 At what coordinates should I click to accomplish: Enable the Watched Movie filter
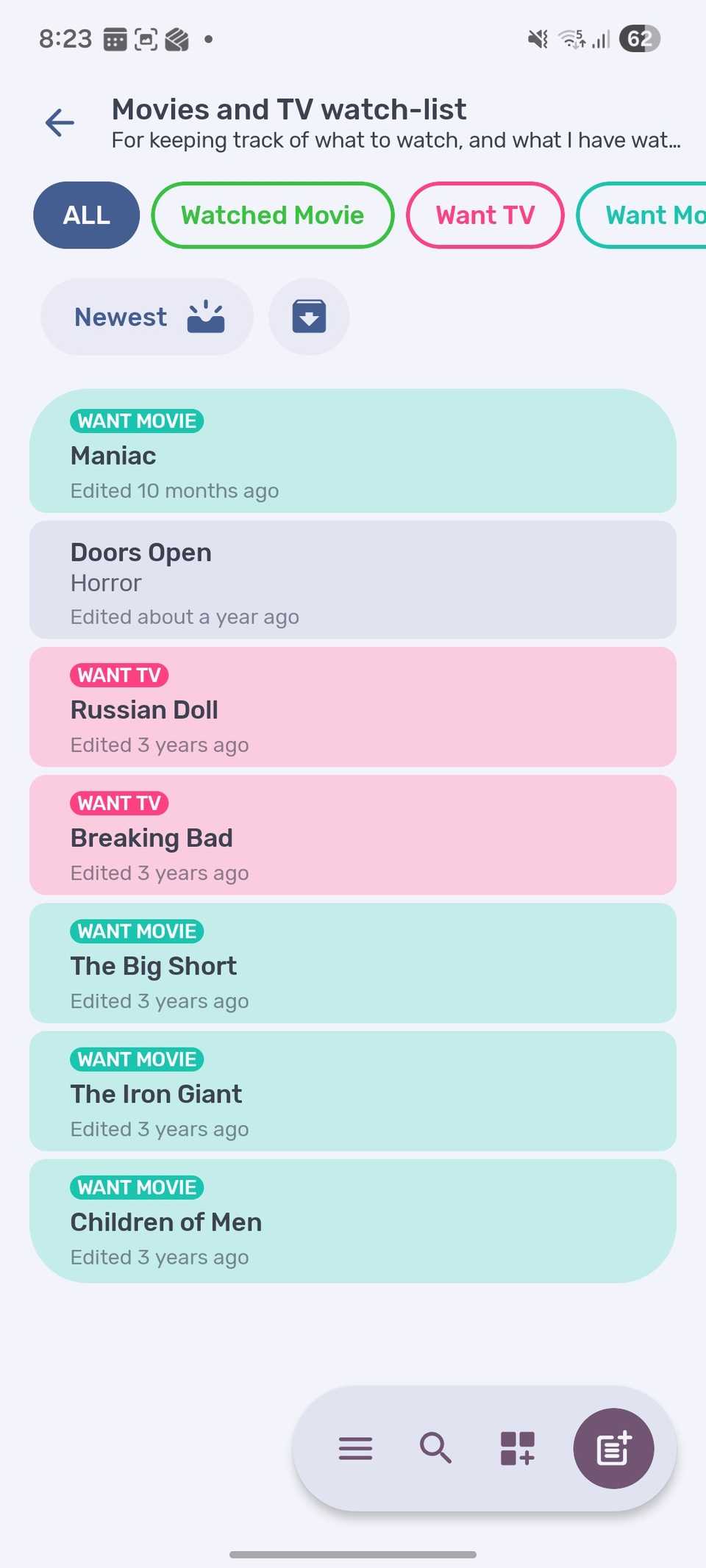pyautogui.click(x=271, y=215)
